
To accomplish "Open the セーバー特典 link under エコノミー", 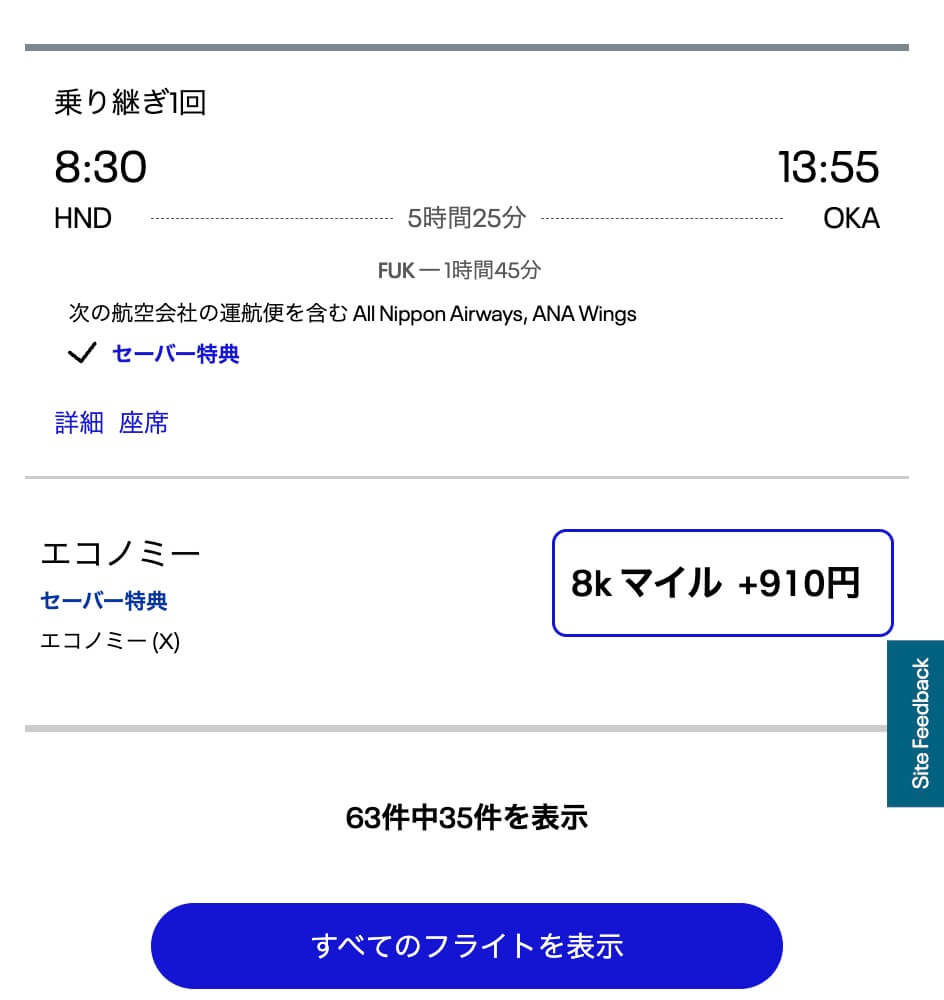I will tap(104, 601).
